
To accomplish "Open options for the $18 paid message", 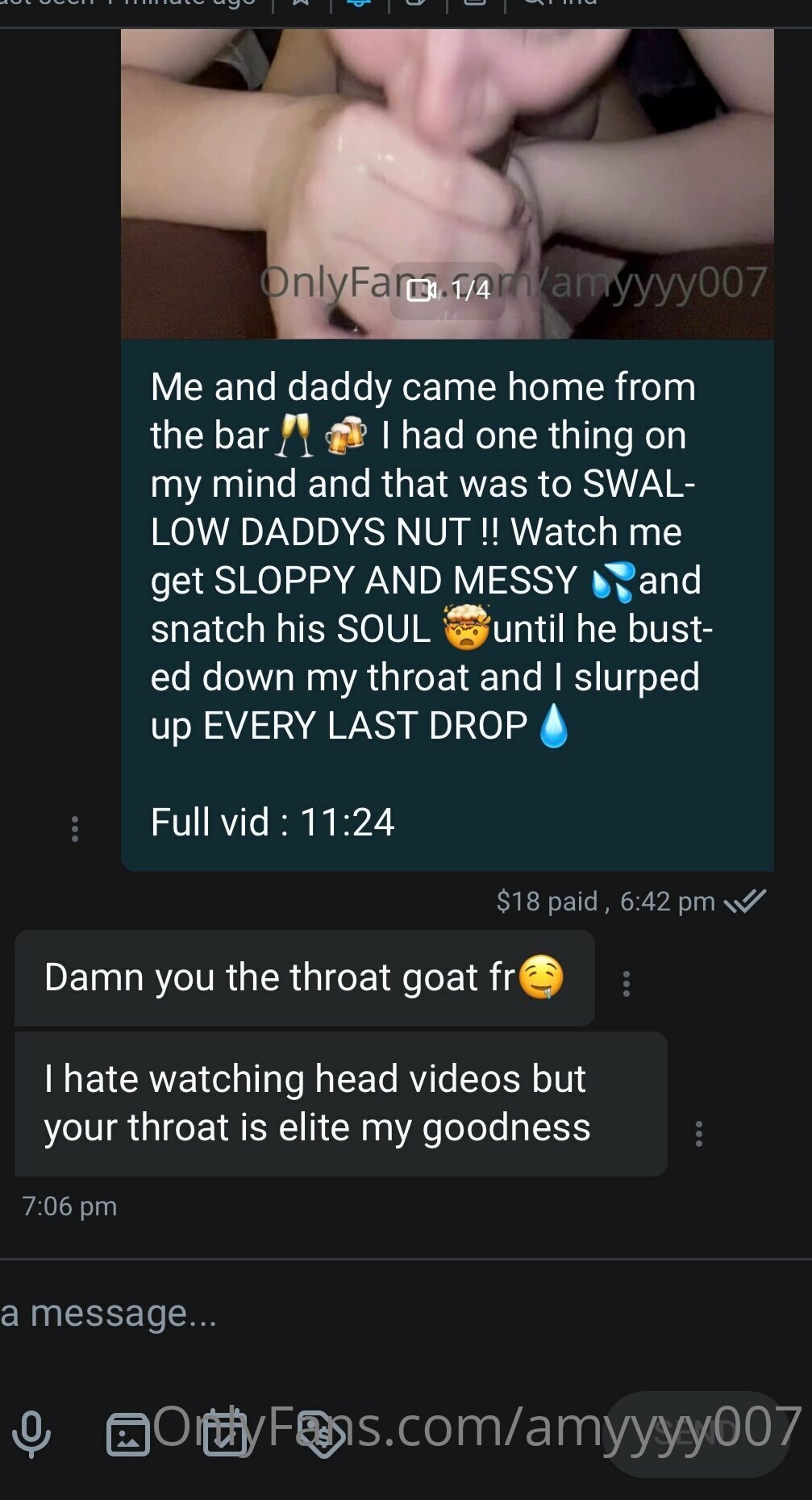I will pos(75,828).
